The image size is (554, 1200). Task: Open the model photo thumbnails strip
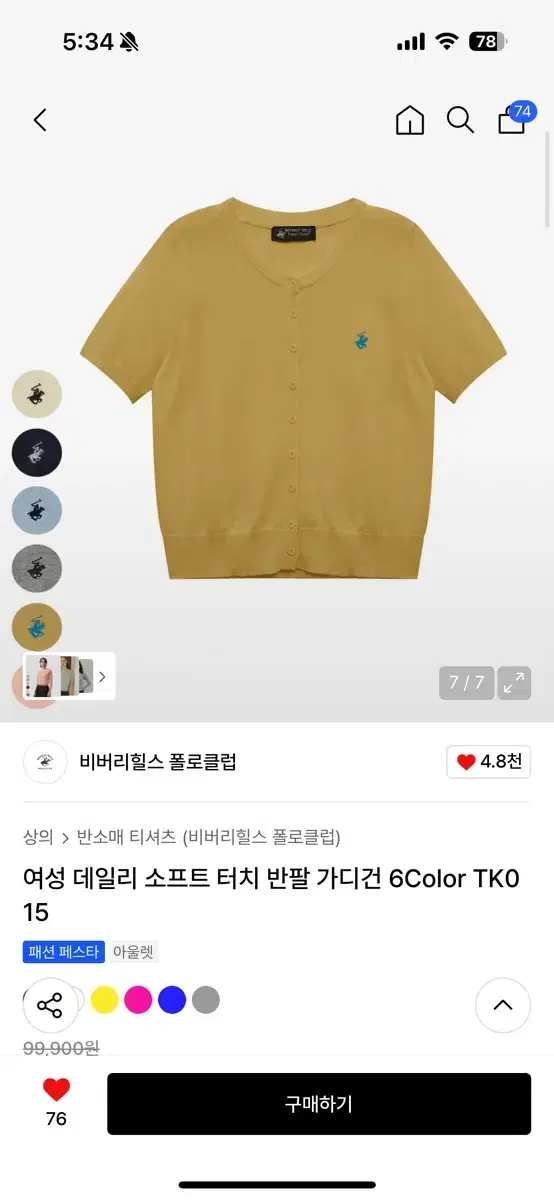[x=69, y=676]
